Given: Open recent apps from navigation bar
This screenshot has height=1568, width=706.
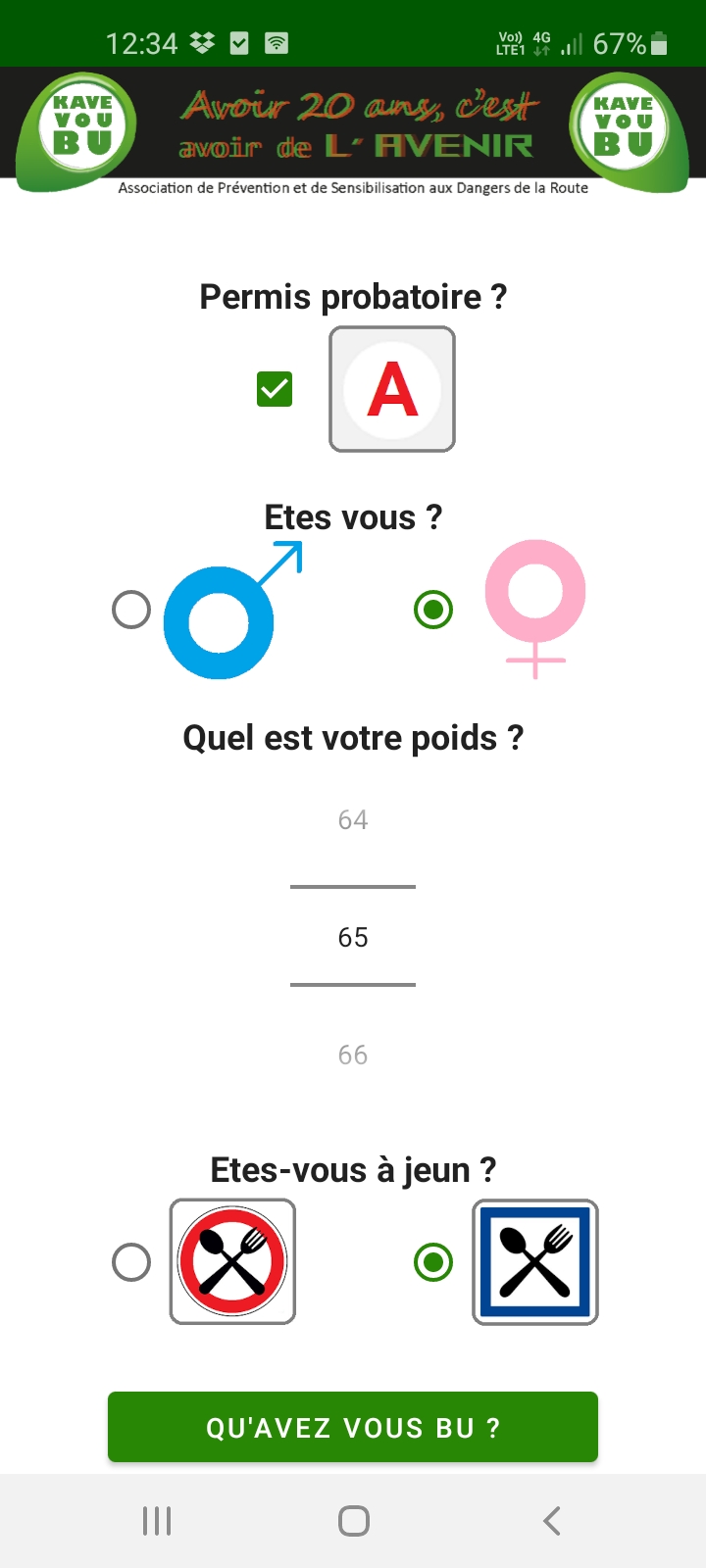Looking at the screenshot, I should pos(157,1521).
